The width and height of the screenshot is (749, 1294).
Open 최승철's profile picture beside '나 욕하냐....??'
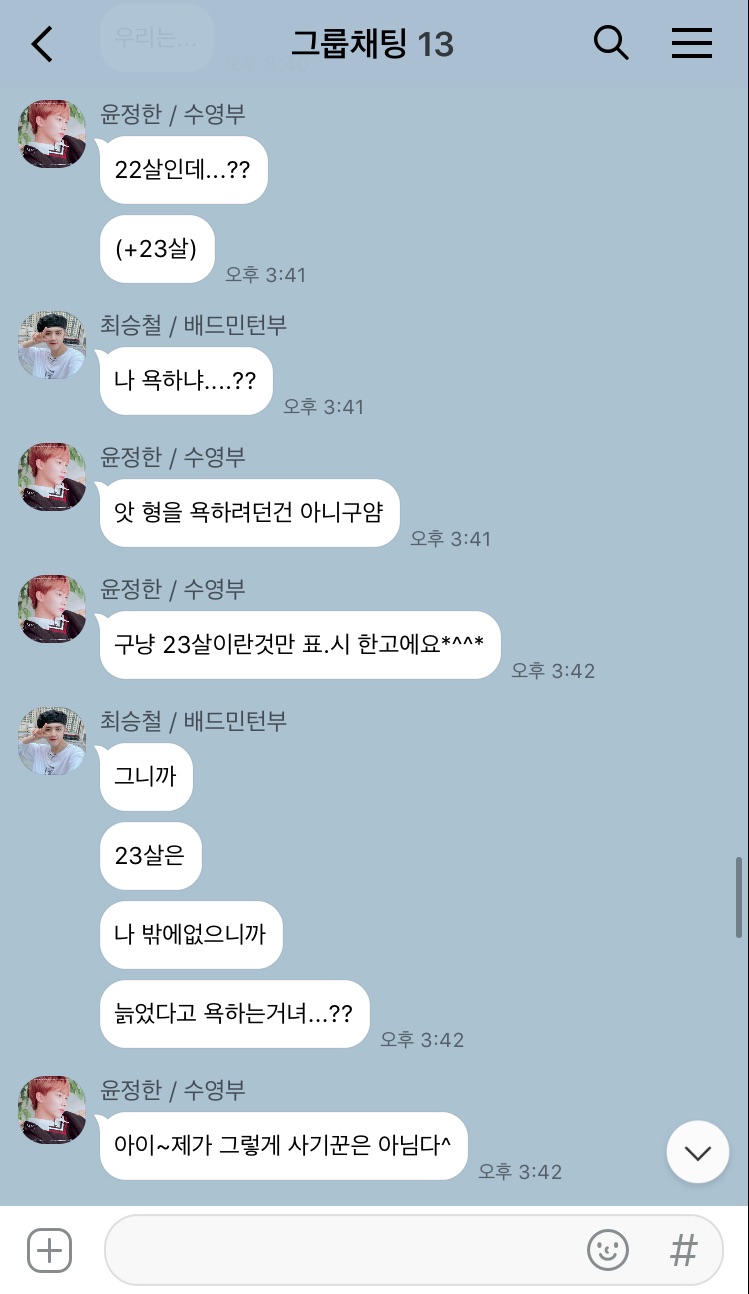pyautogui.click(x=52, y=345)
